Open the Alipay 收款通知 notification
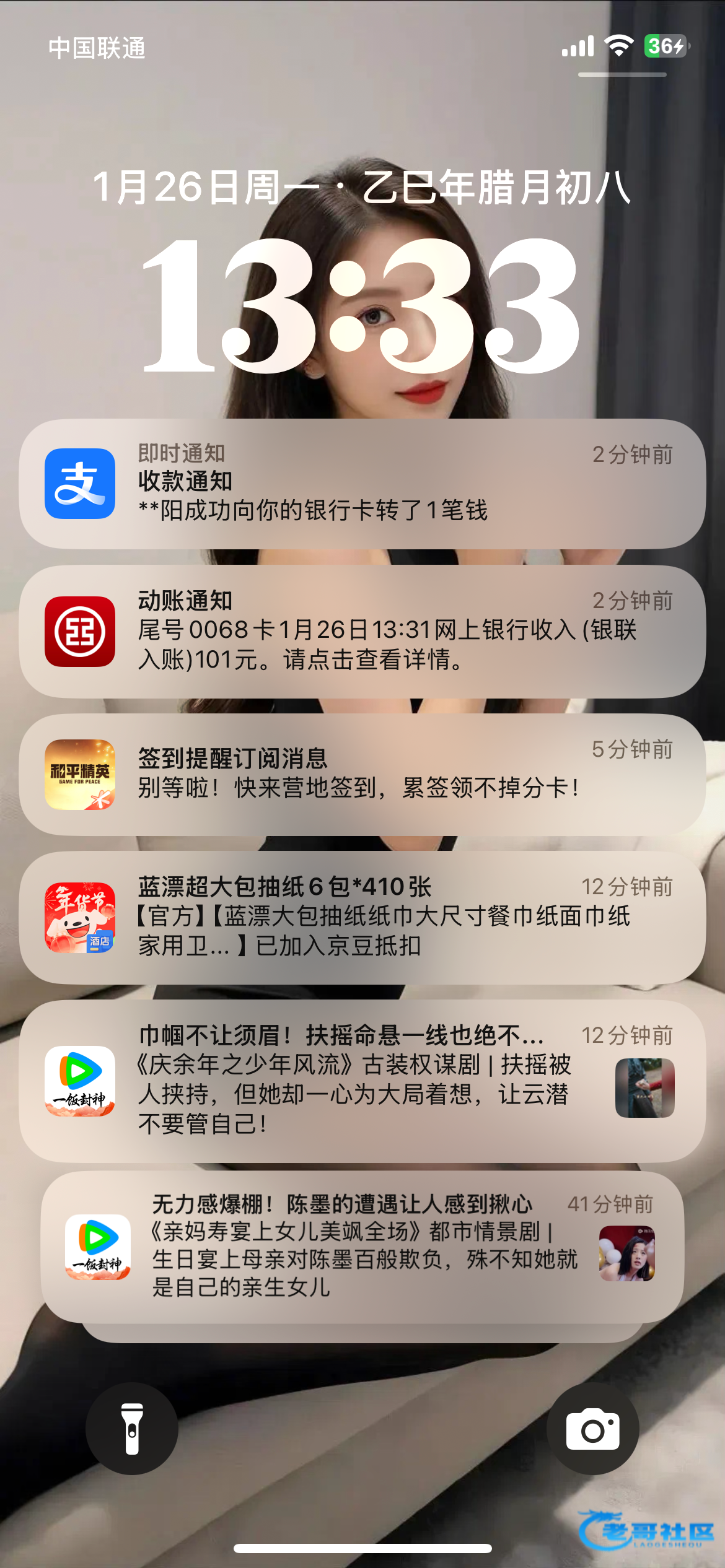725x1568 pixels. [362, 484]
